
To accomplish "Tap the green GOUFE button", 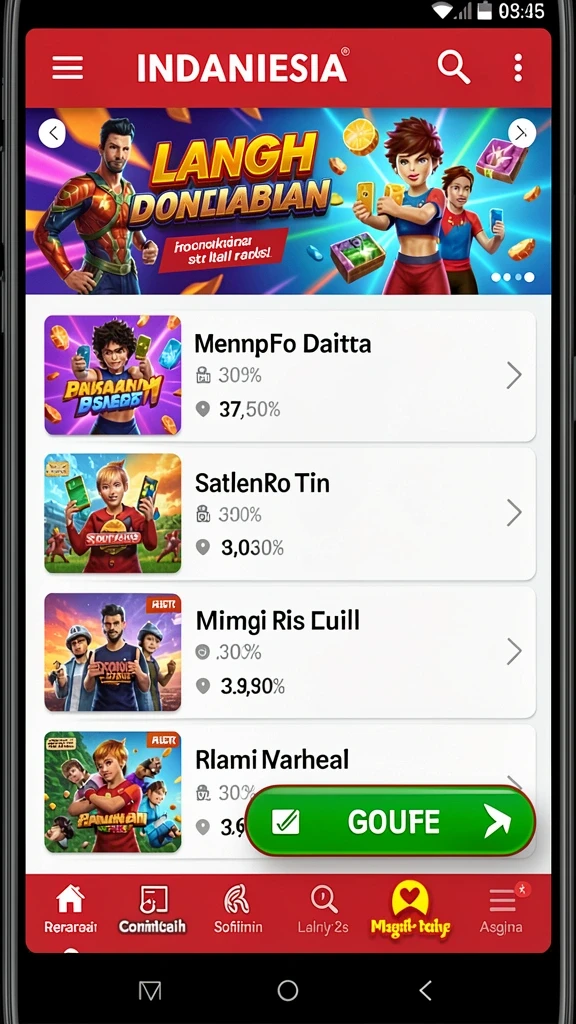I will [391, 822].
